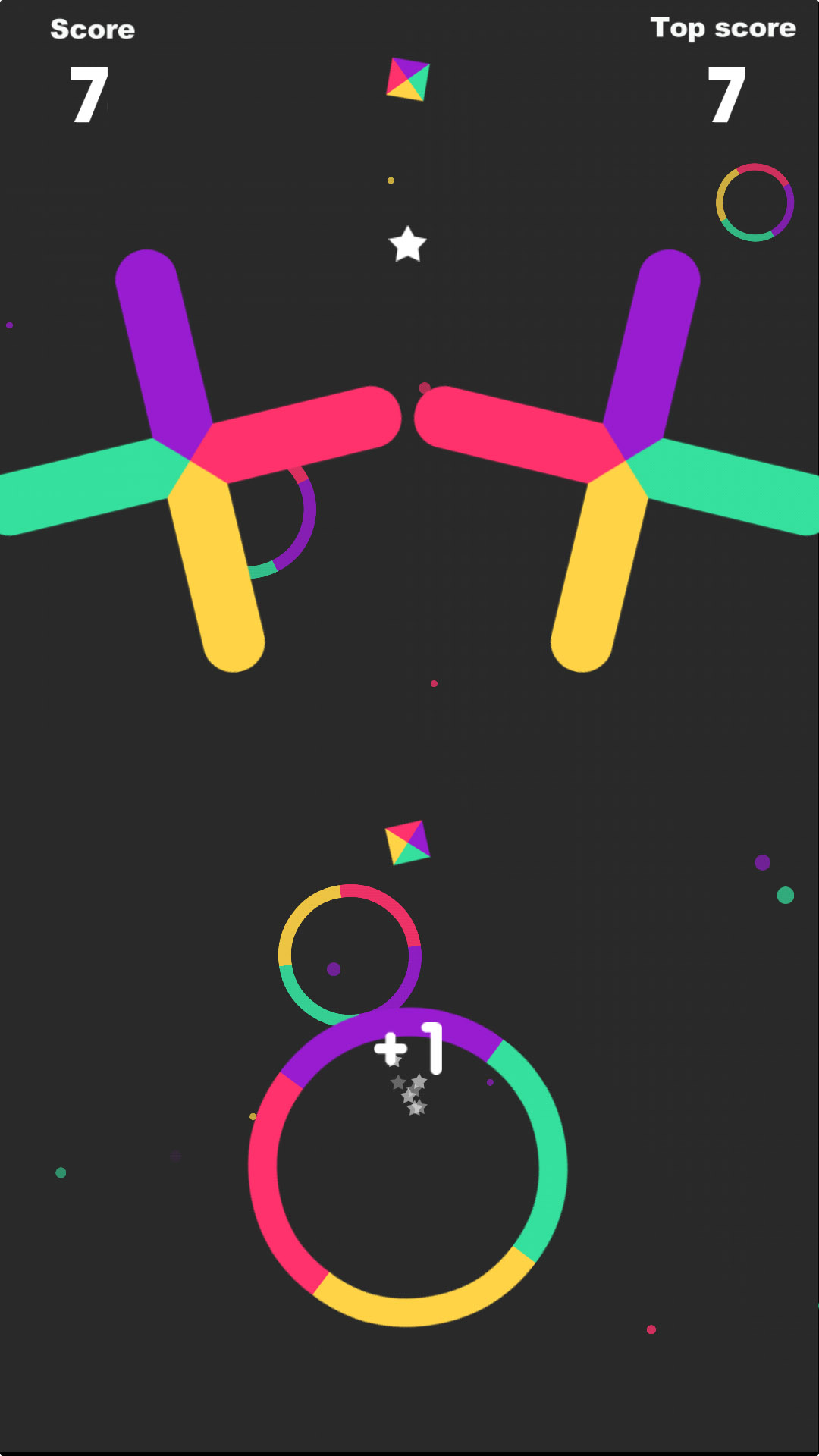Click the tiny pink particle below the pinwheels

coord(435,682)
